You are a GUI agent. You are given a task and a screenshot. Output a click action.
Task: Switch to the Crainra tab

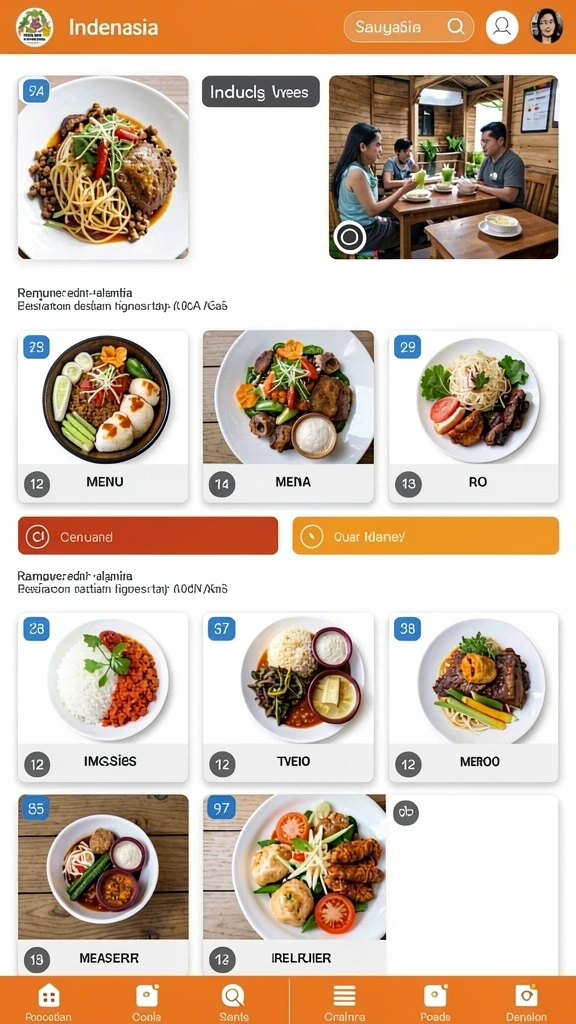(x=344, y=1001)
